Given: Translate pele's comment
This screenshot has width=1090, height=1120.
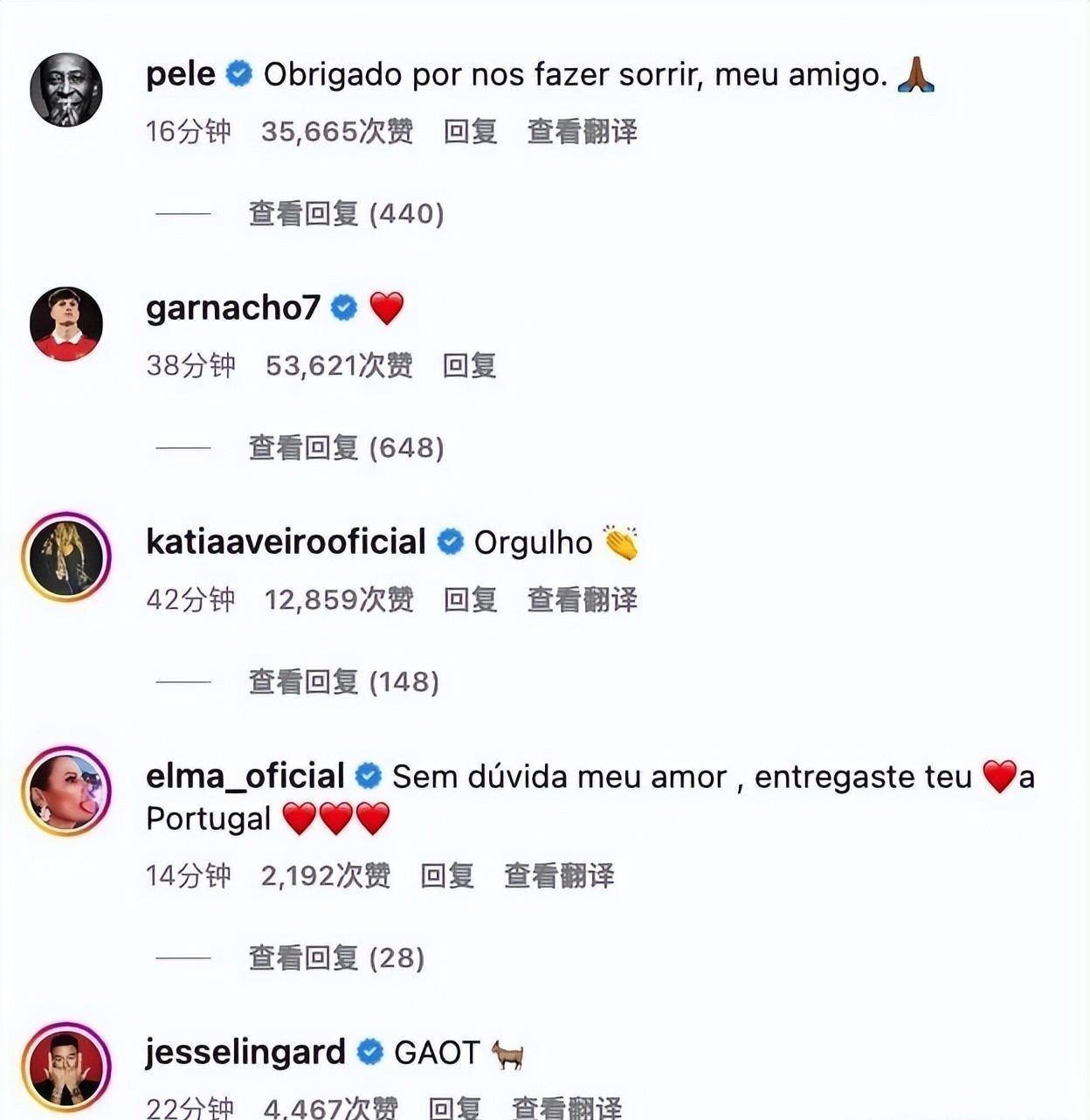Looking at the screenshot, I should [582, 132].
